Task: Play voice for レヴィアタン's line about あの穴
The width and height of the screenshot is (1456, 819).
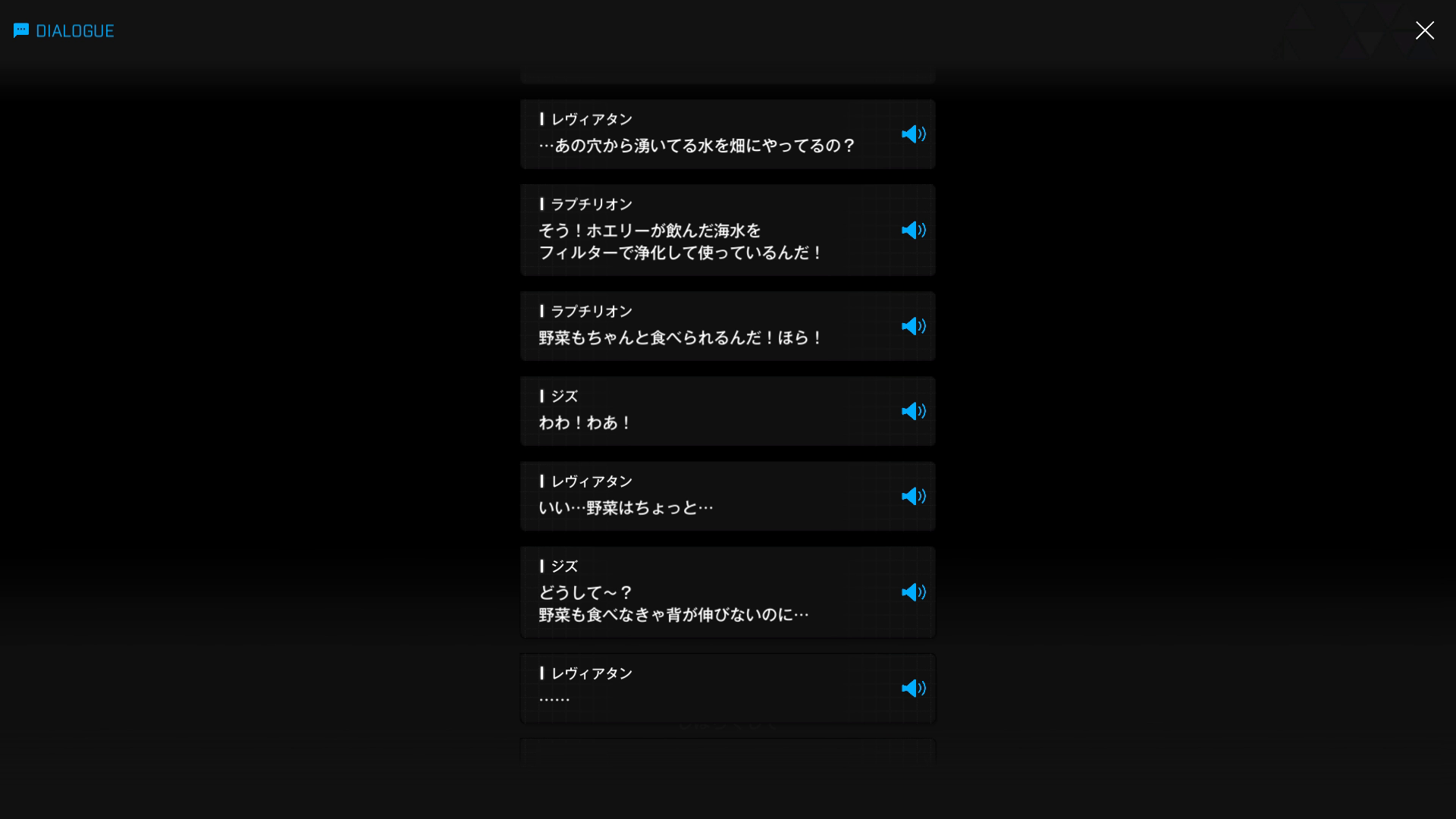Action: pyautogui.click(x=913, y=134)
